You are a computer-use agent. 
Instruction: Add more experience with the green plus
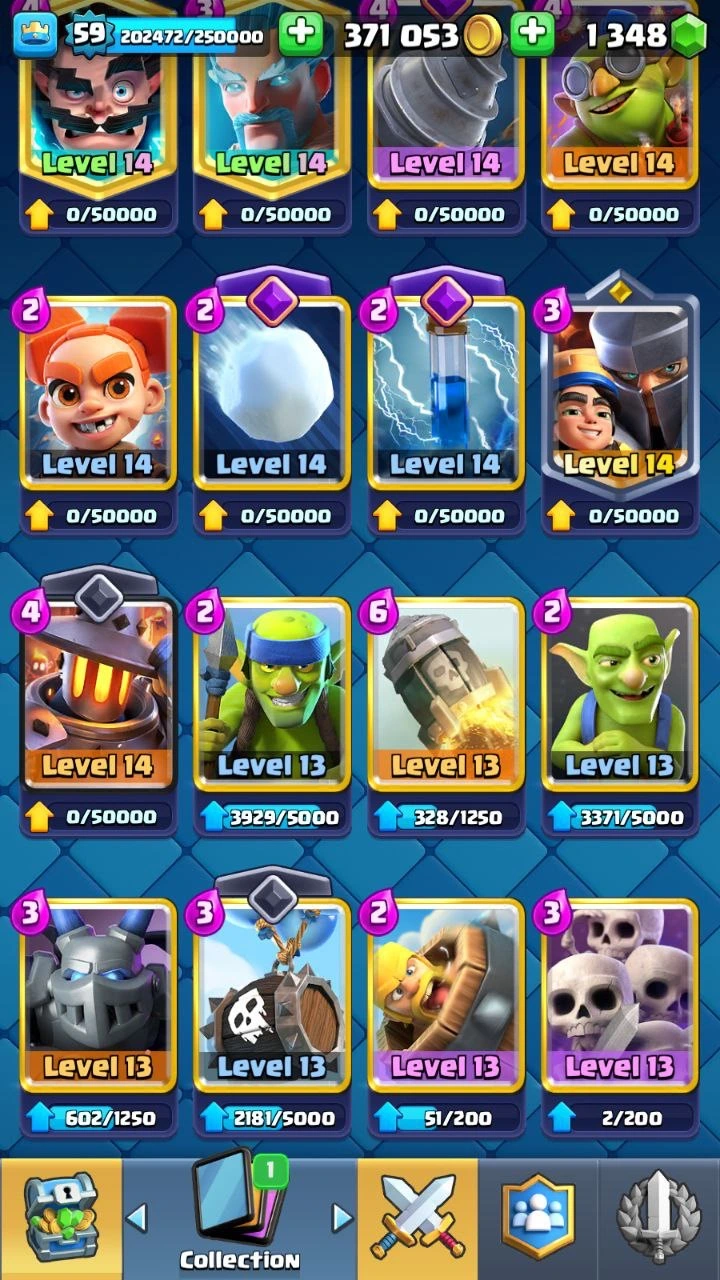(x=300, y=35)
